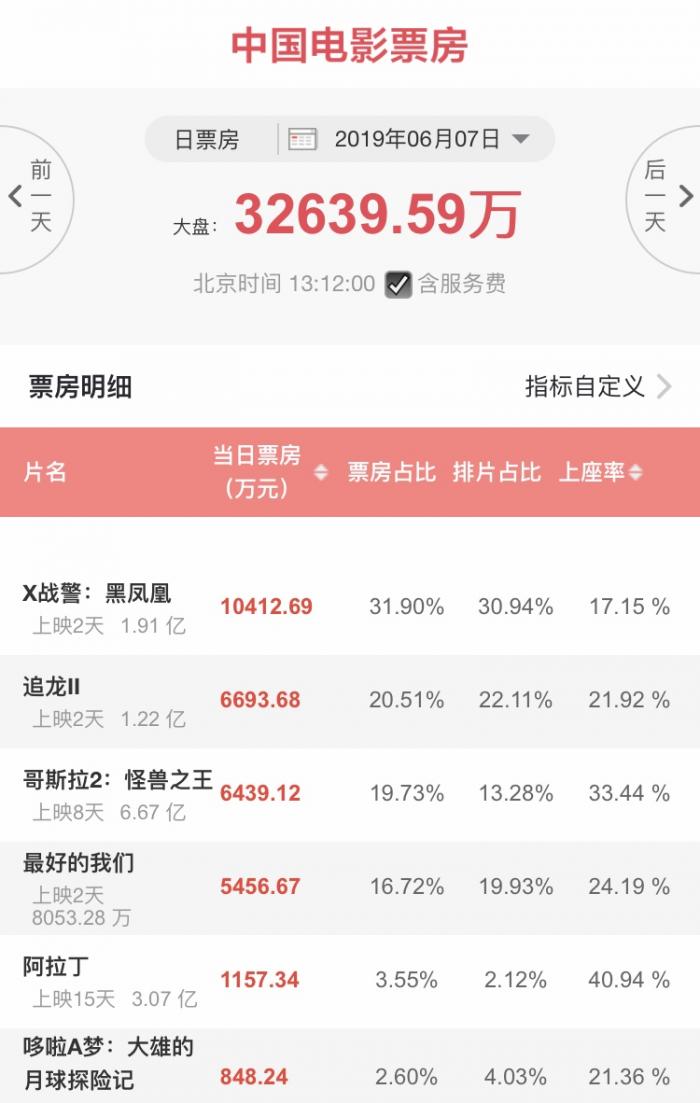Go to the previous day (前一天)
The width and height of the screenshot is (700, 1103).
32,196
